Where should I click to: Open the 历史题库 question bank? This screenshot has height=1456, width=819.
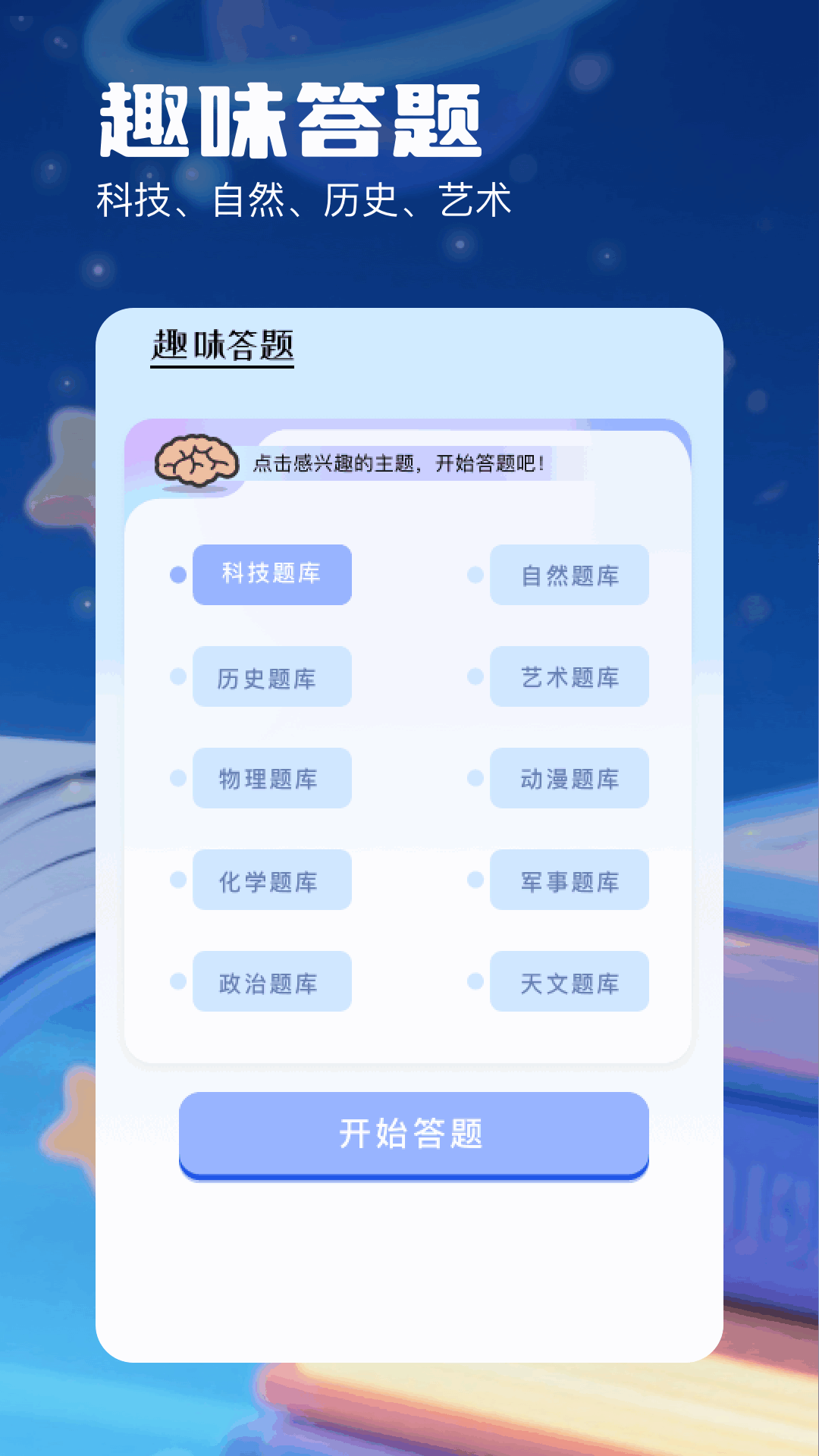click(x=271, y=676)
